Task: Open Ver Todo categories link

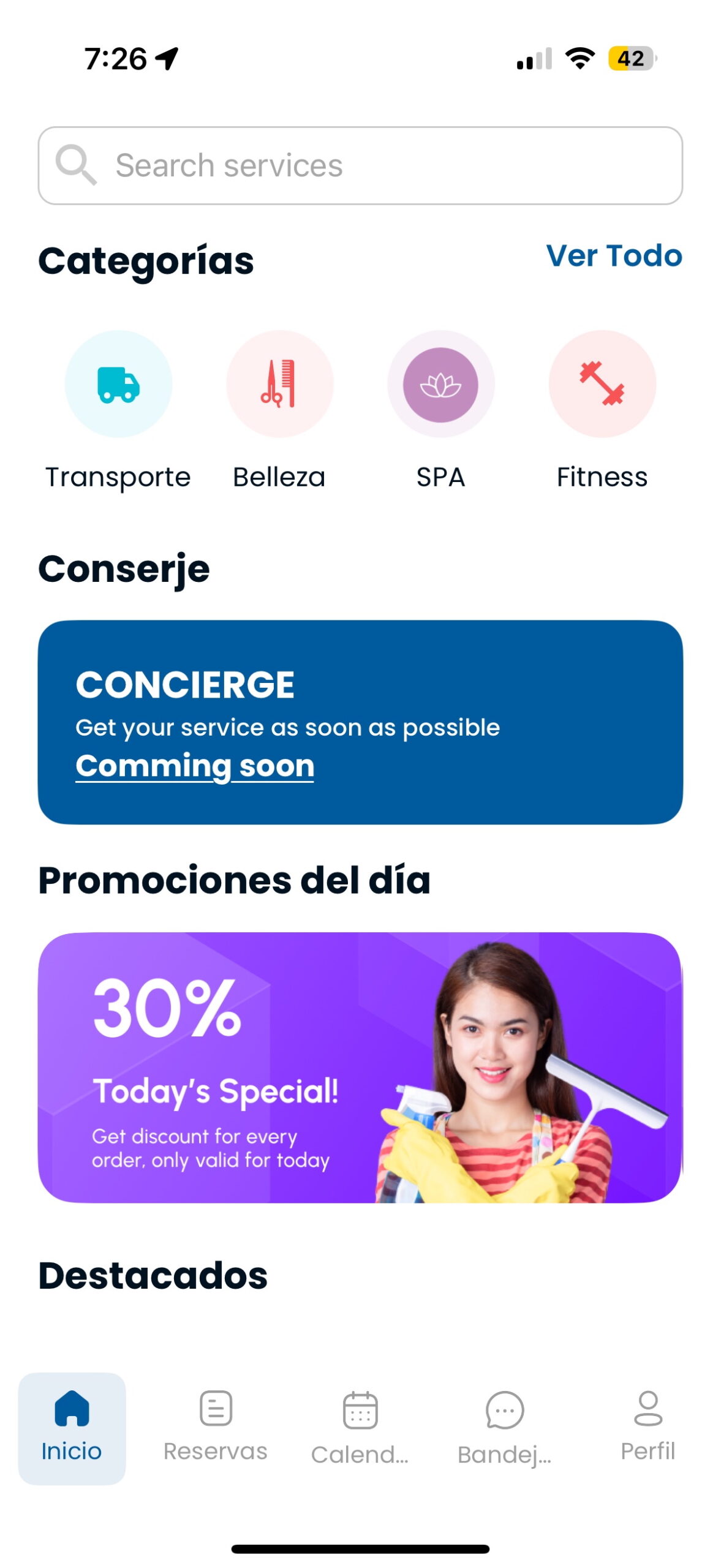Action: pos(614,255)
